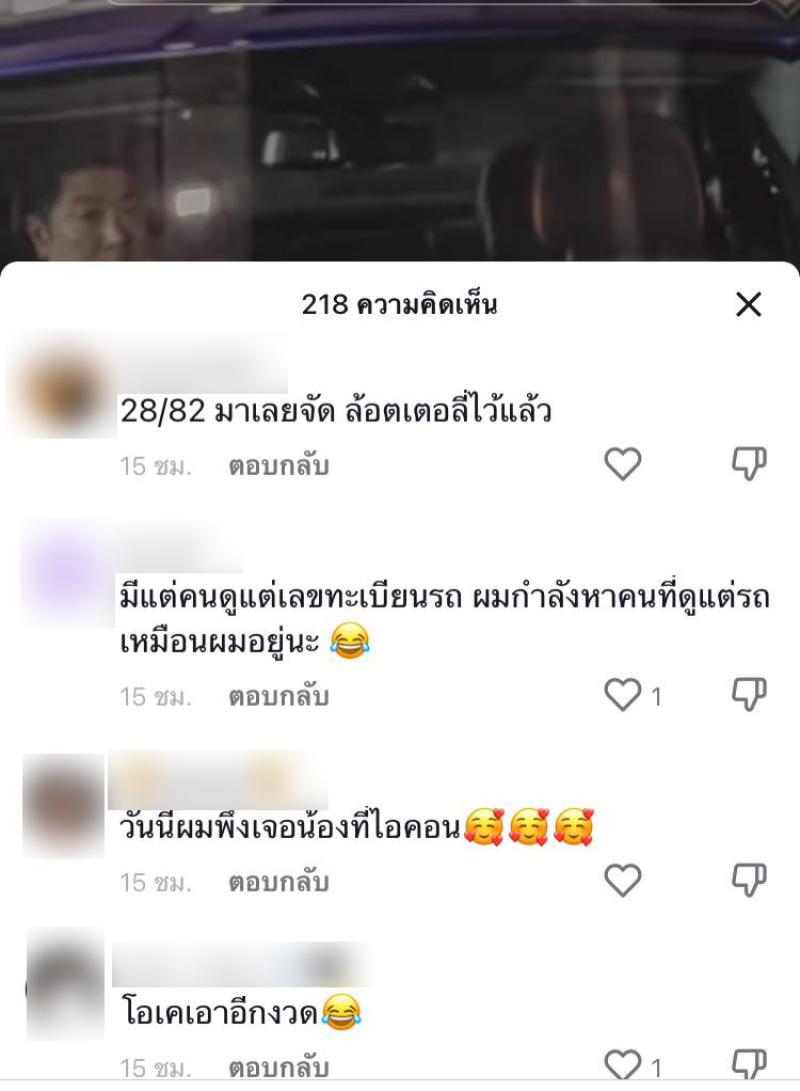
Task: Close the 218 comments panel
Action: 748,305
